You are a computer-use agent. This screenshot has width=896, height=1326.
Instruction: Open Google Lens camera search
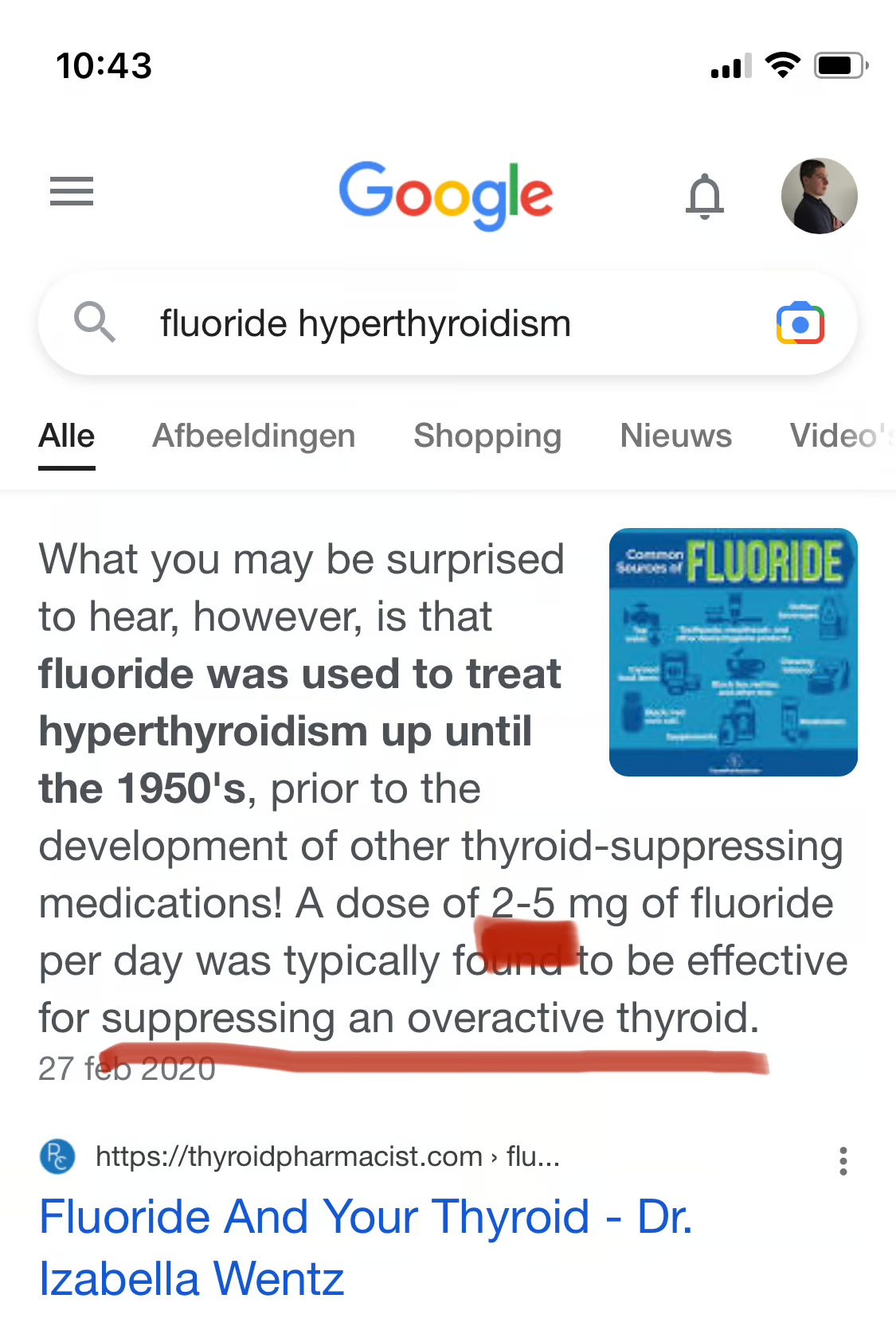[800, 323]
